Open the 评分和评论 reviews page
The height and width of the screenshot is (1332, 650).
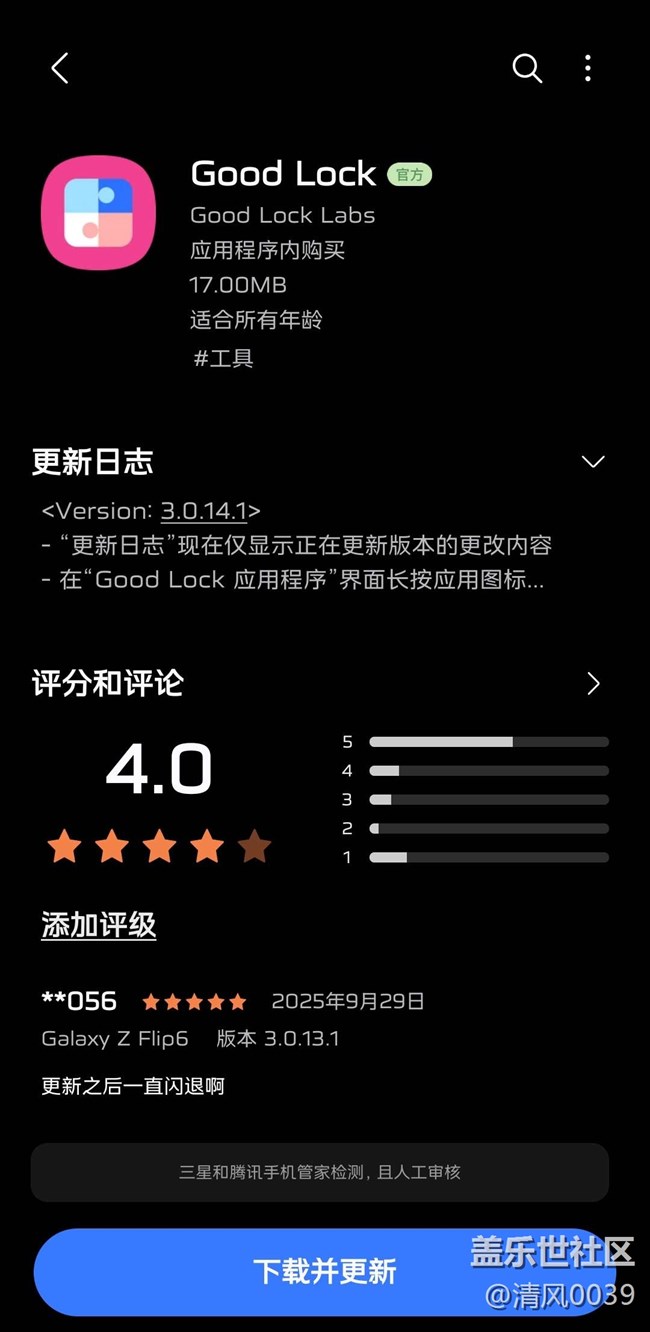[x=593, y=684]
